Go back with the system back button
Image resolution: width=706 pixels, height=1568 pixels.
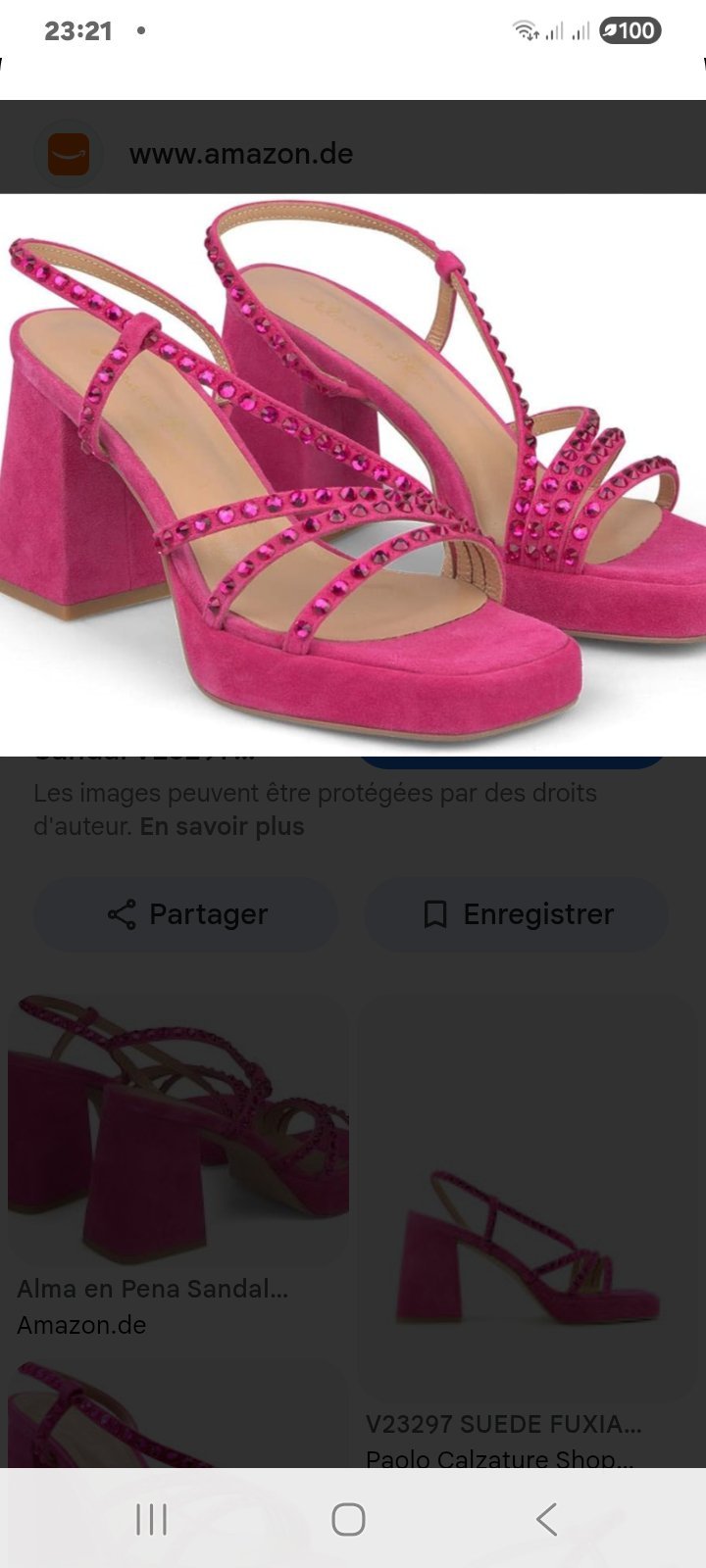click(x=546, y=1519)
